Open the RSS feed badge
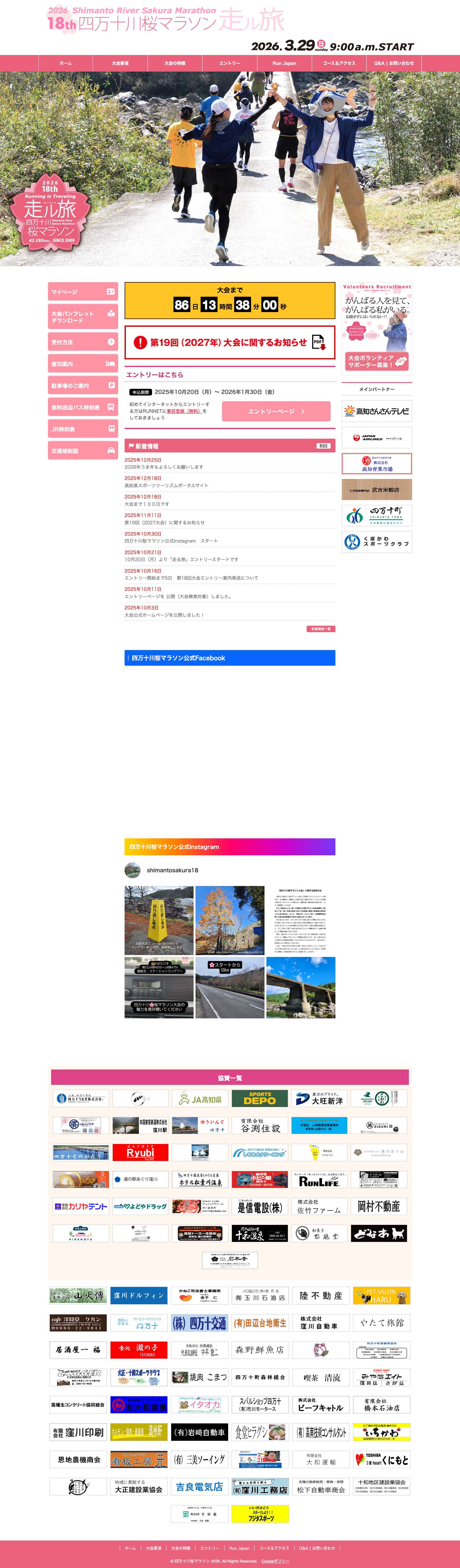This screenshot has width=460, height=1568. (323, 446)
